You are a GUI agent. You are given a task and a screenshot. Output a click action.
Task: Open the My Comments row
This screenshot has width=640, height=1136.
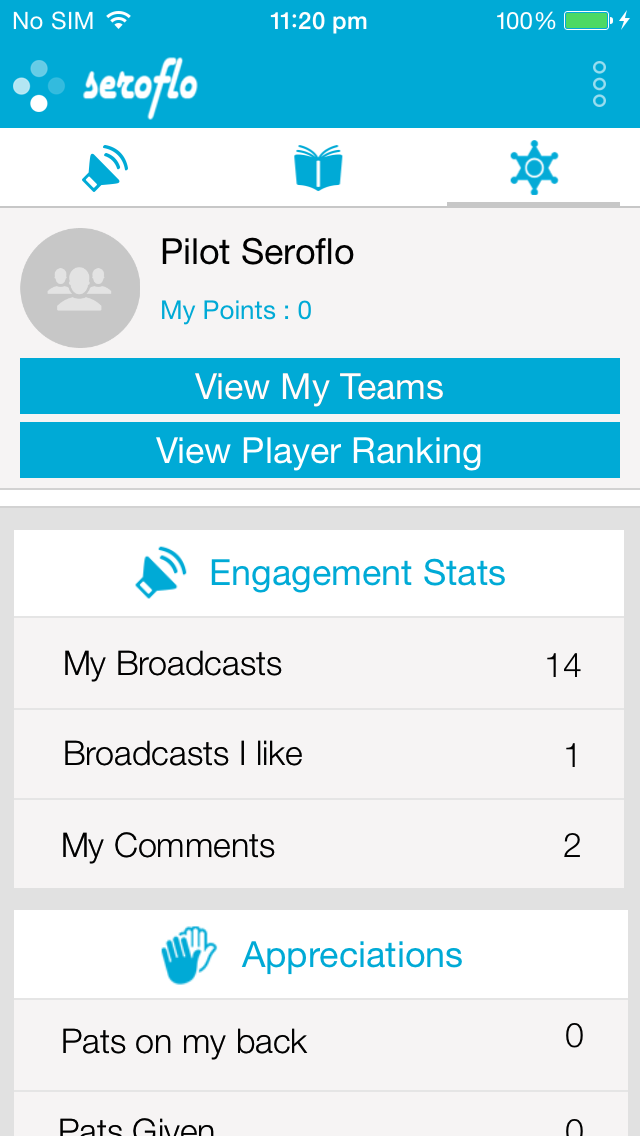319,845
